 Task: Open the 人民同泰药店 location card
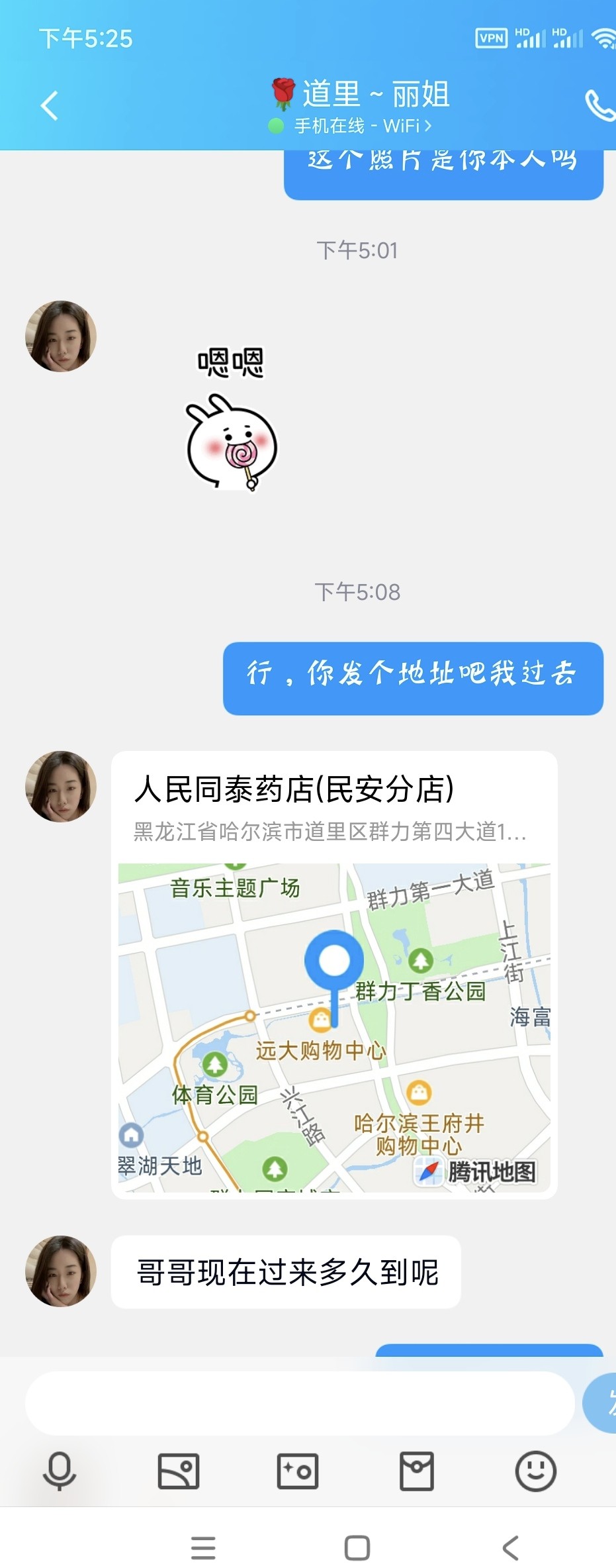[334, 974]
